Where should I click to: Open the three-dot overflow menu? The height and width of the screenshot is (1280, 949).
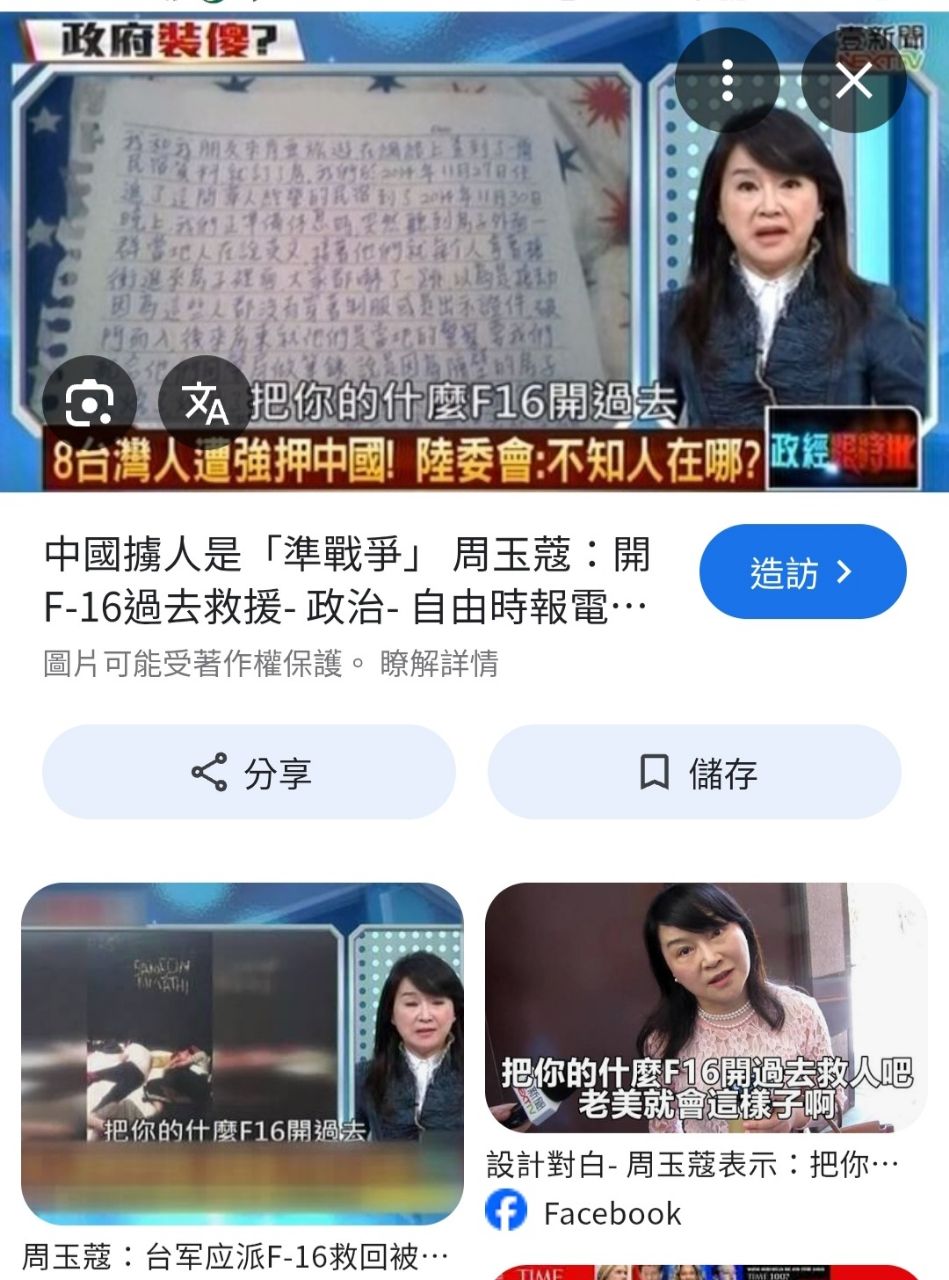[727, 80]
